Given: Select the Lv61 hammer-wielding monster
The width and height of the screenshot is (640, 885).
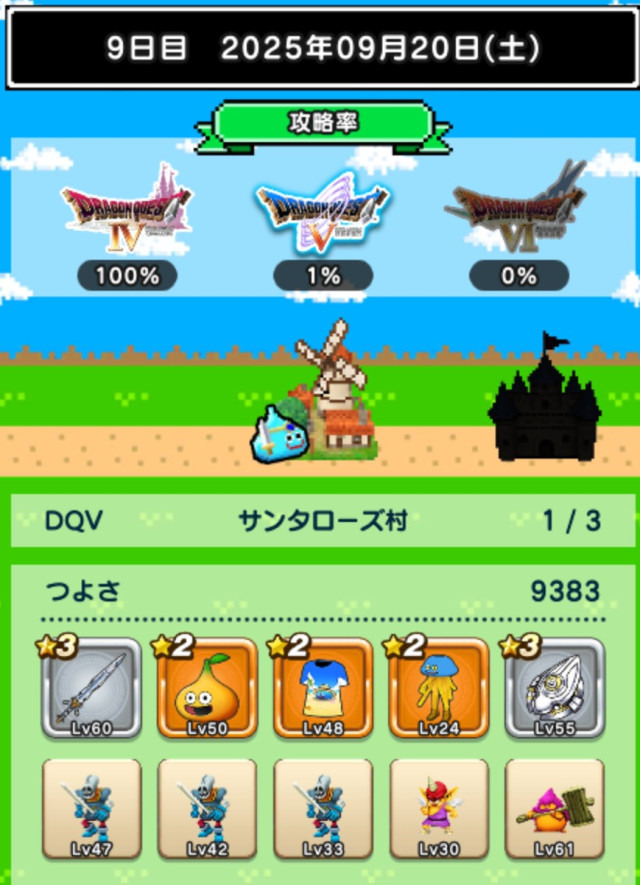Looking at the screenshot, I should [555, 809].
